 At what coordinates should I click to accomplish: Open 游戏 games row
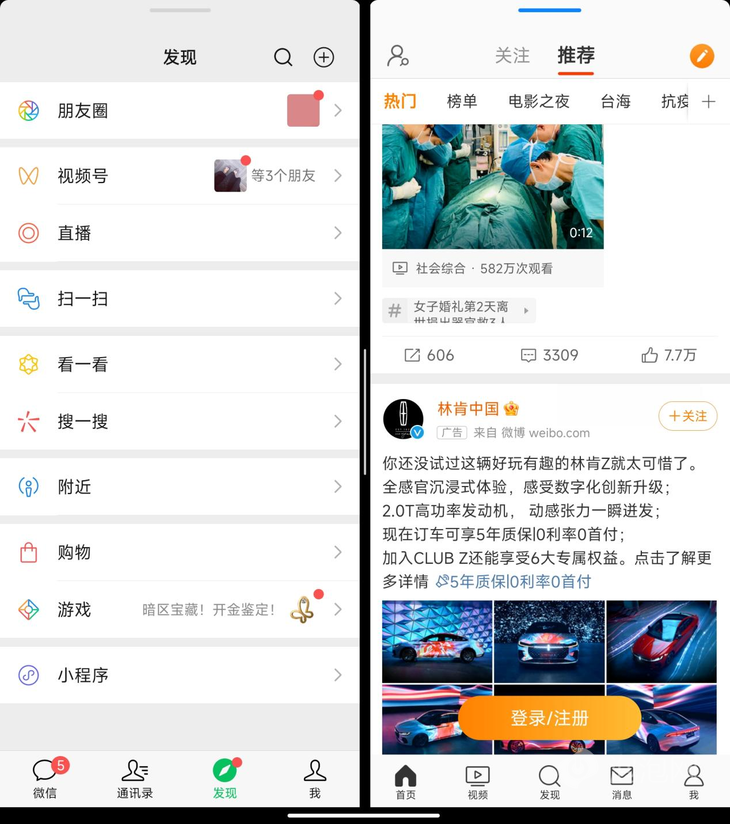pos(180,610)
